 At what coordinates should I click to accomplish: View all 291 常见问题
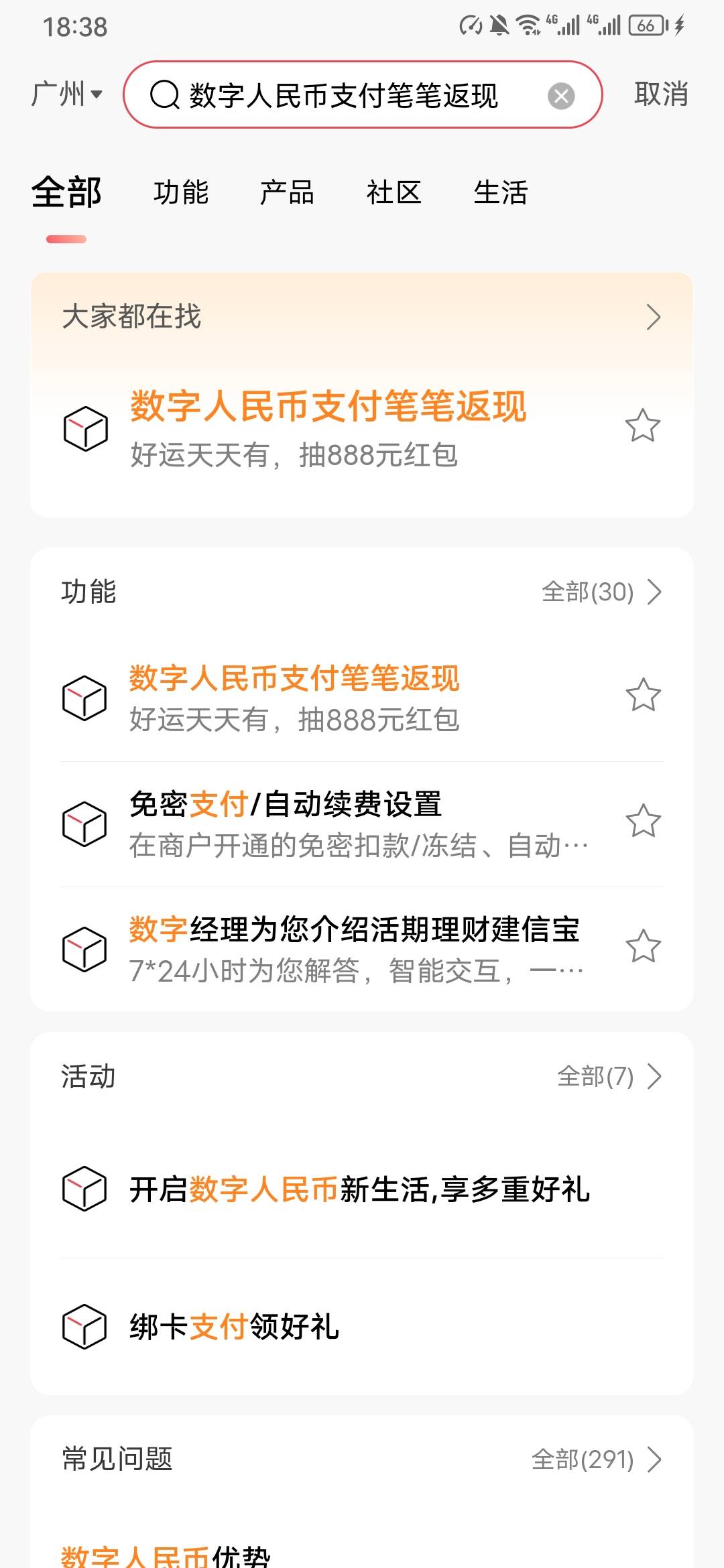[597, 1459]
